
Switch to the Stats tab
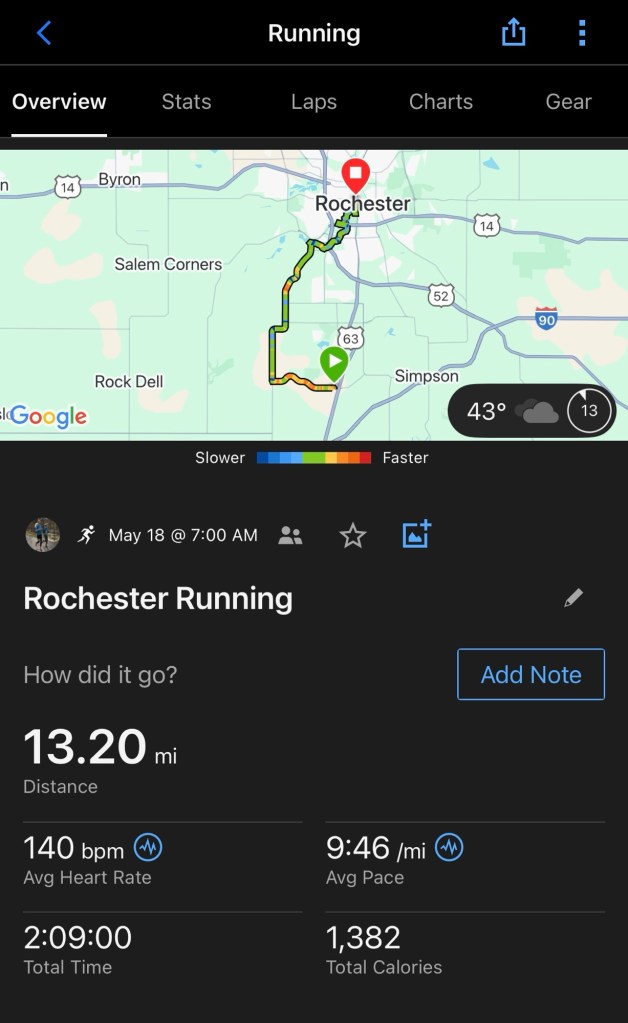(x=186, y=102)
